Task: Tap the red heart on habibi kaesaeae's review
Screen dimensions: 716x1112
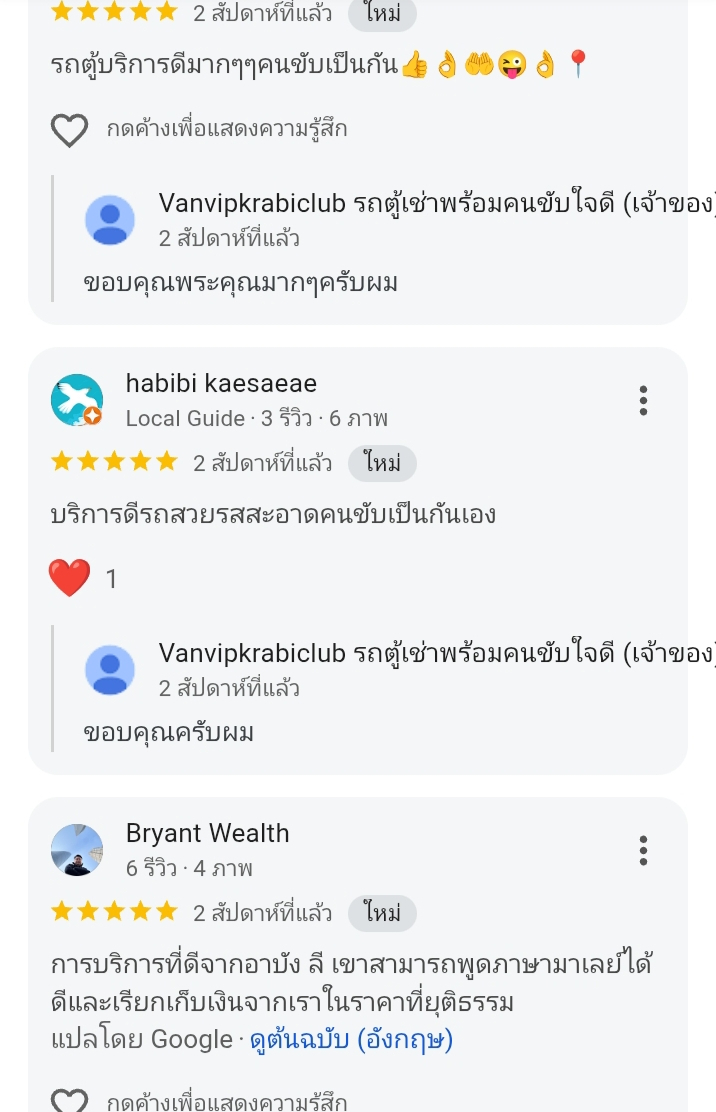Action: (x=70, y=578)
